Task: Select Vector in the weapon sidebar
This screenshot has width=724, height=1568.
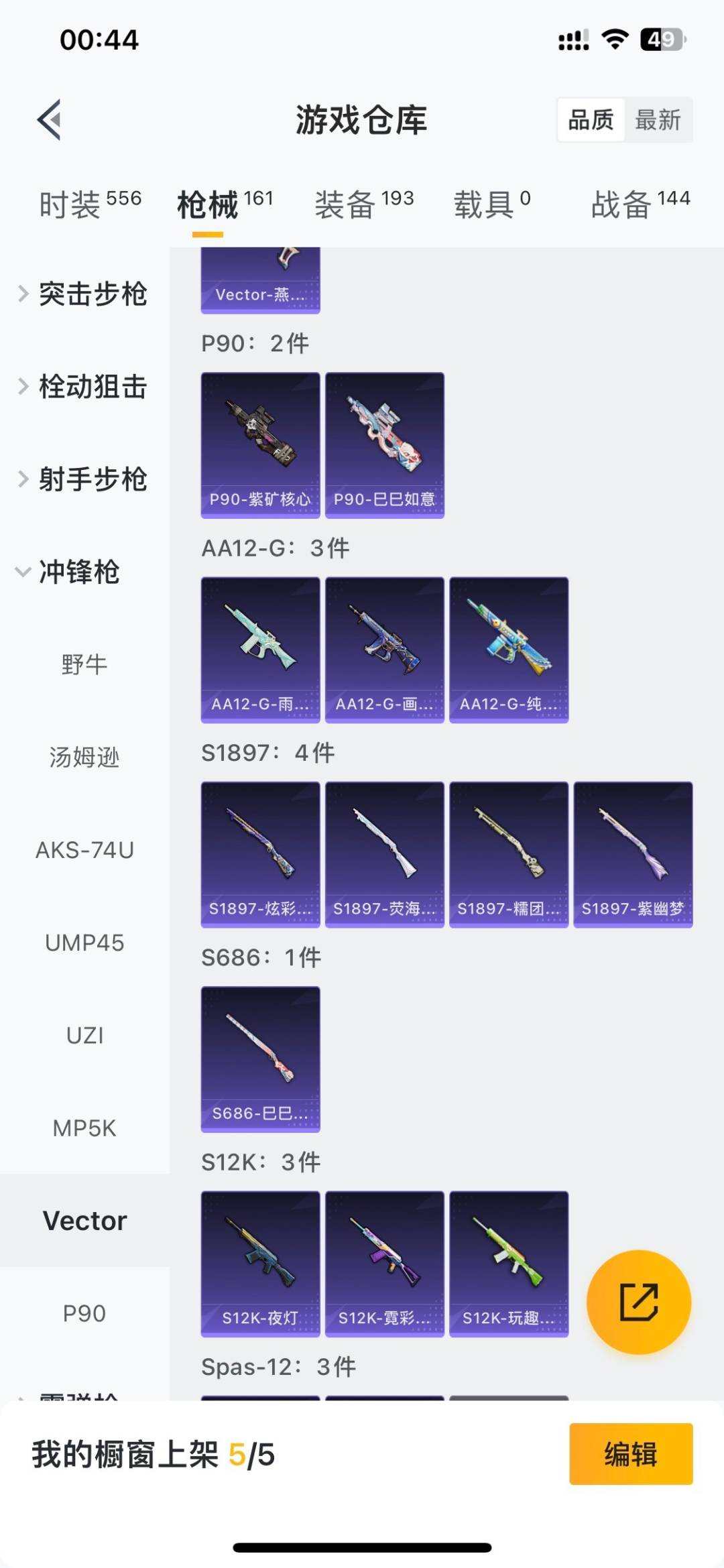Action: tap(84, 1220)
